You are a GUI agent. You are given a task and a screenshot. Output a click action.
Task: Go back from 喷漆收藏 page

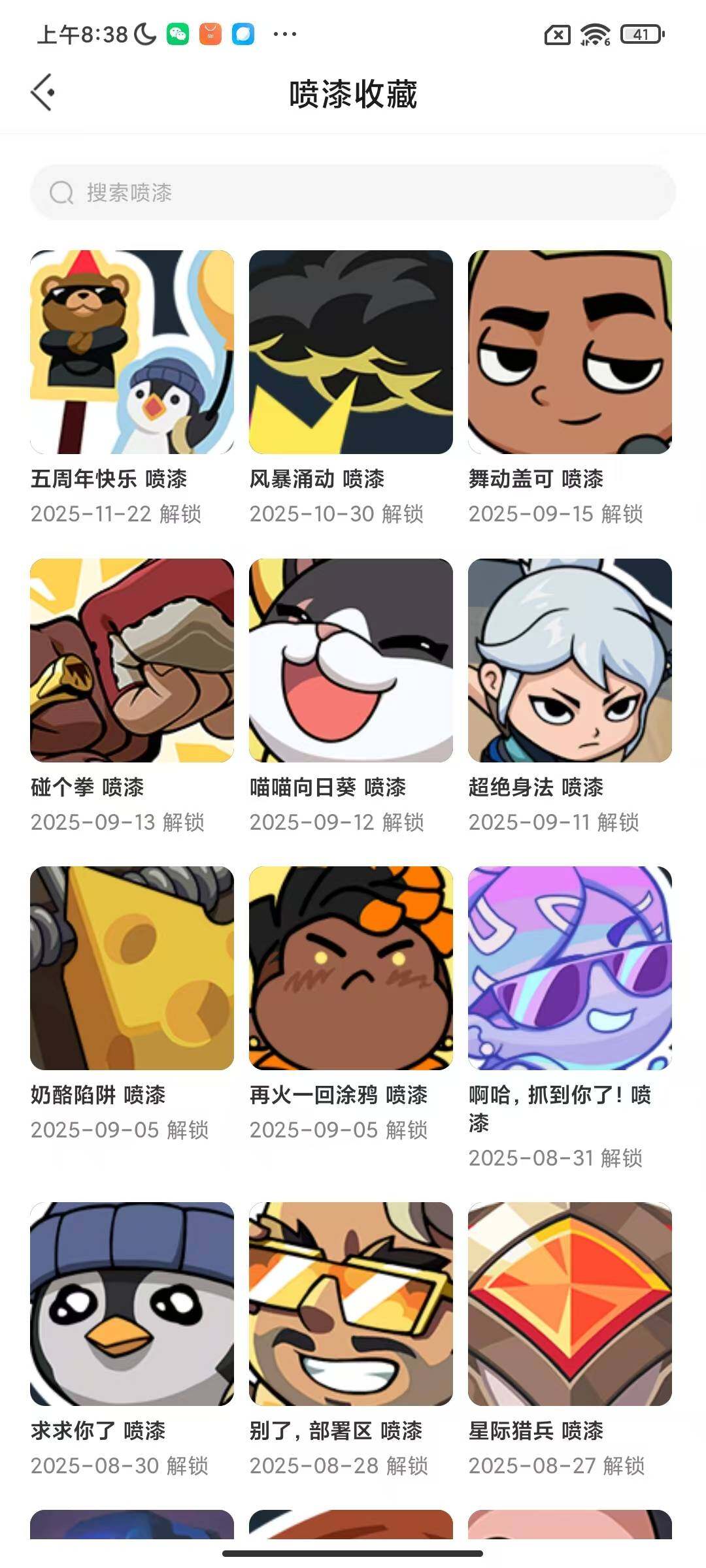pos(43,93)
